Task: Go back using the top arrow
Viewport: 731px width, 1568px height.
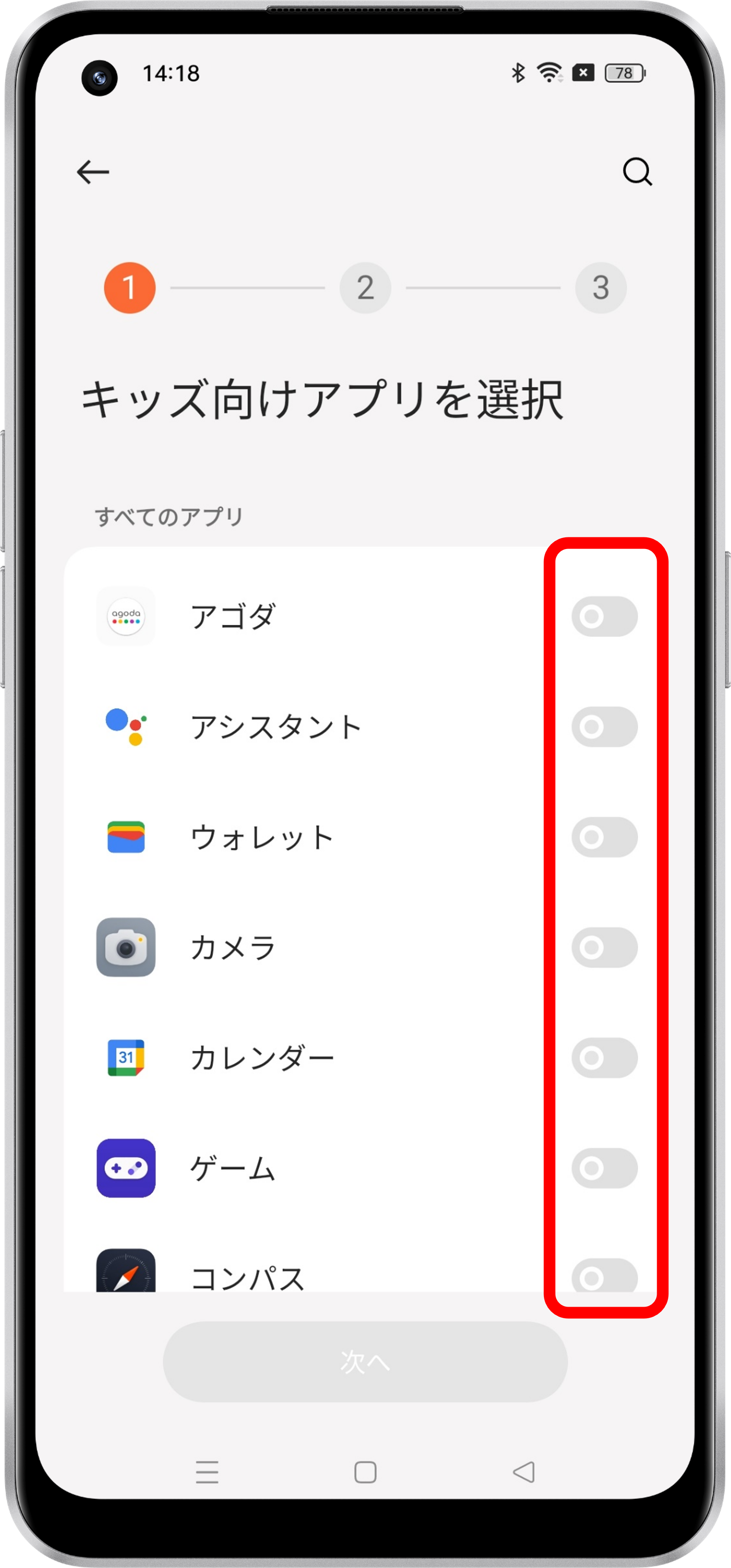Action: point(92,172)
